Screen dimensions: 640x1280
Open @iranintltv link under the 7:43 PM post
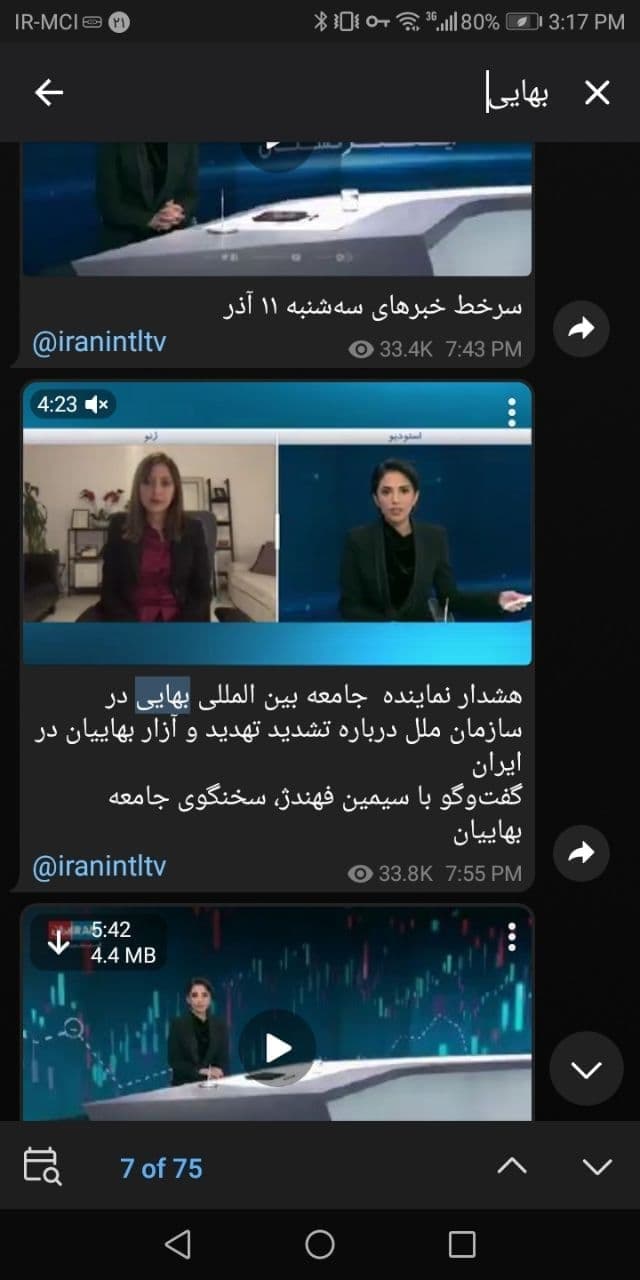[100, 343]
